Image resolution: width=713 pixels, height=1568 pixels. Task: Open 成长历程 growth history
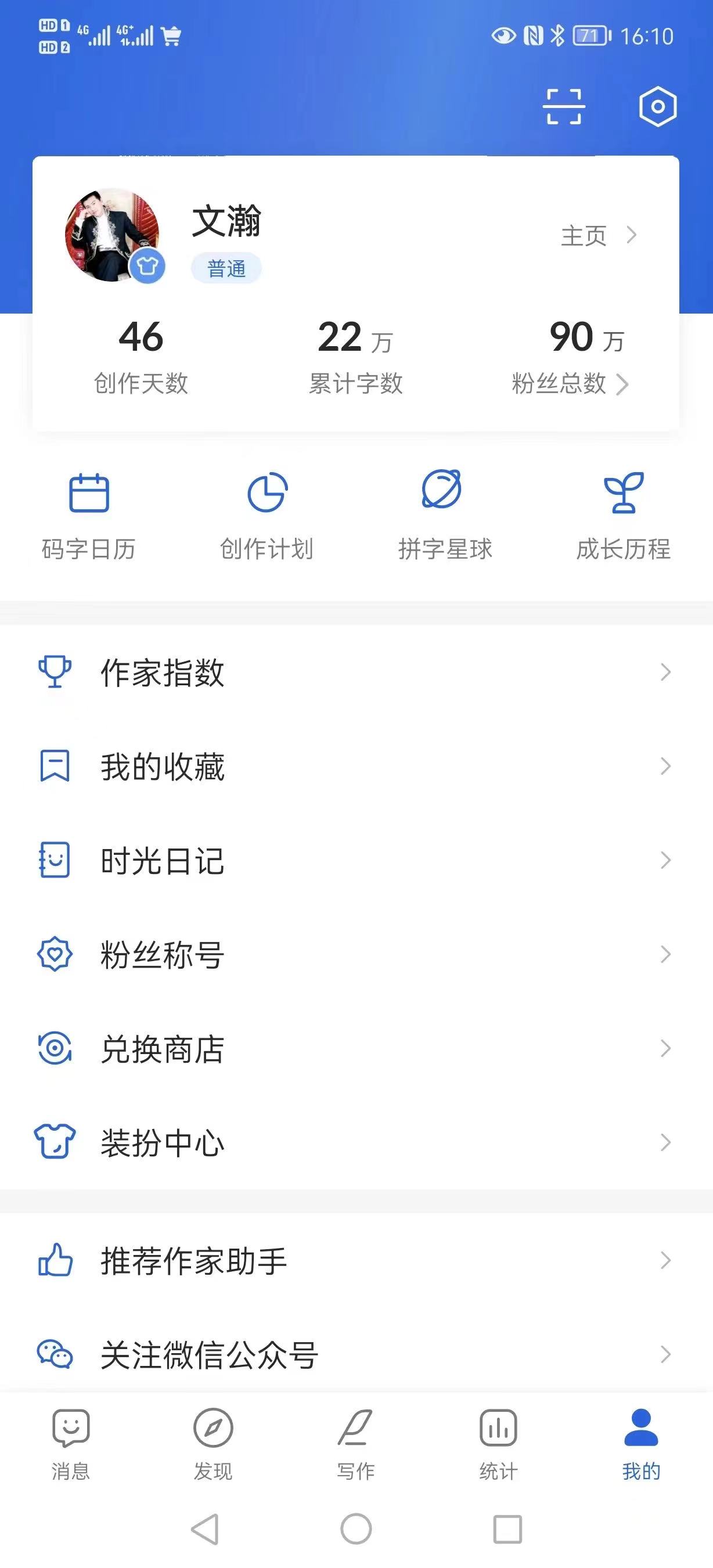click(623, 515)
